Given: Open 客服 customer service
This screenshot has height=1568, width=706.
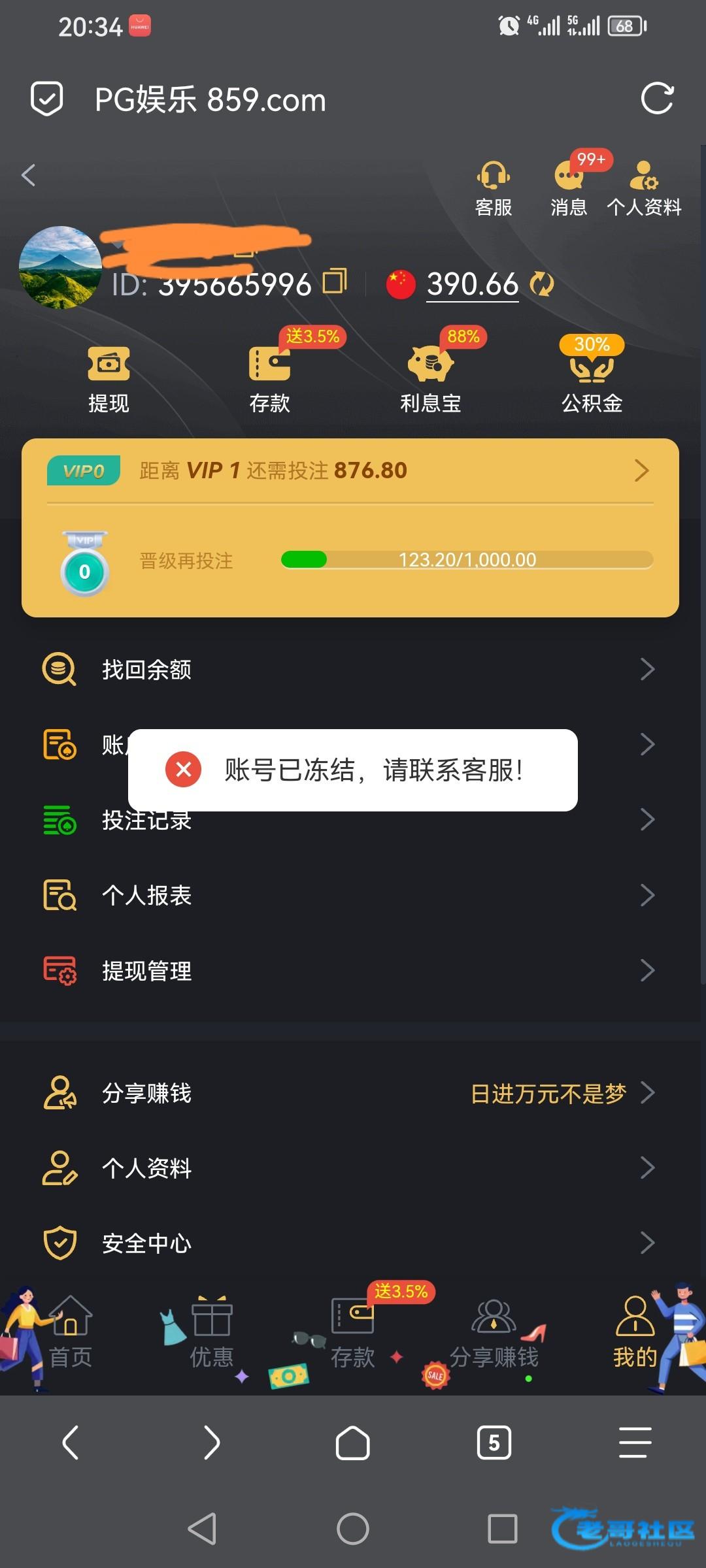Looking at the screenshot, I should coord(494,189).
